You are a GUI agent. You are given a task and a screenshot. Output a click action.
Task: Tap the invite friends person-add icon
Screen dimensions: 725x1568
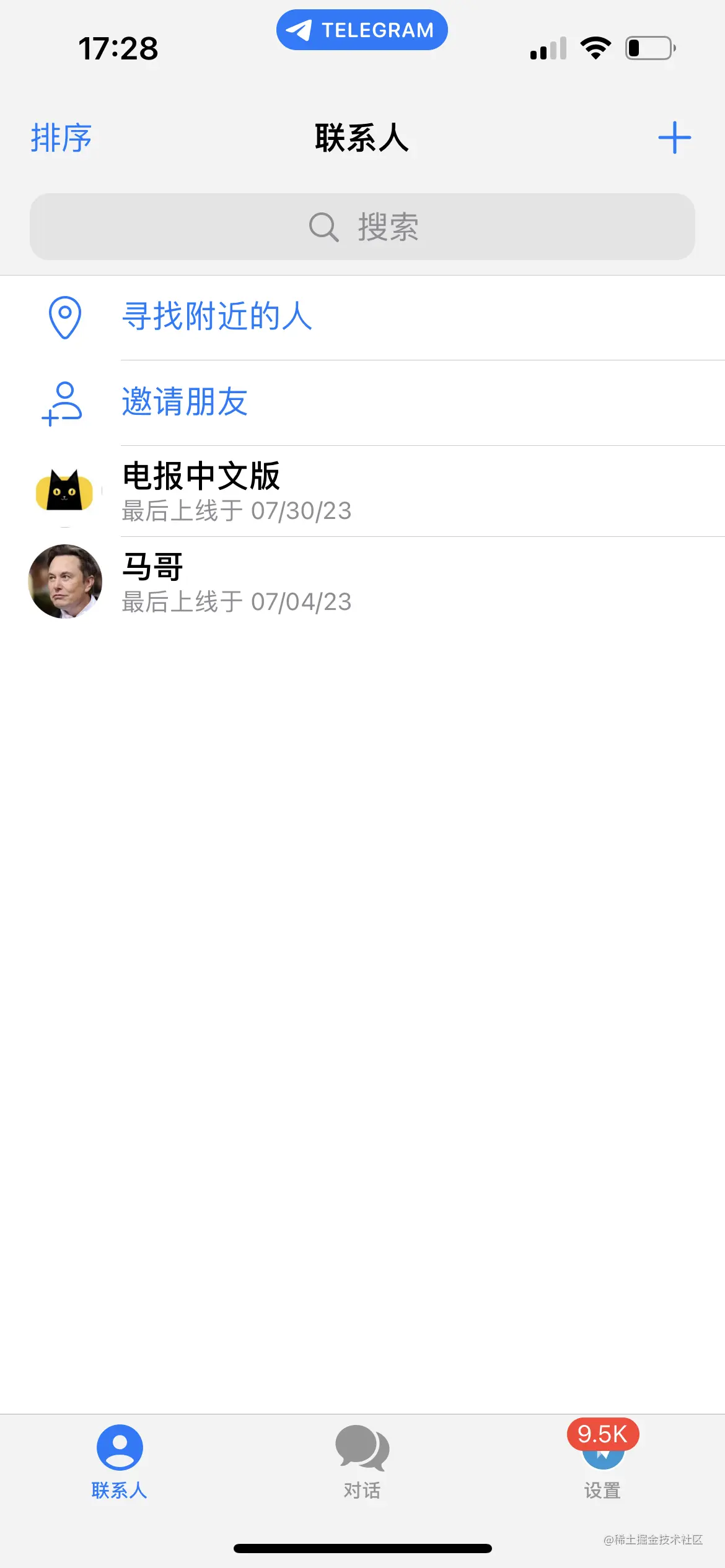coord(62,403)
